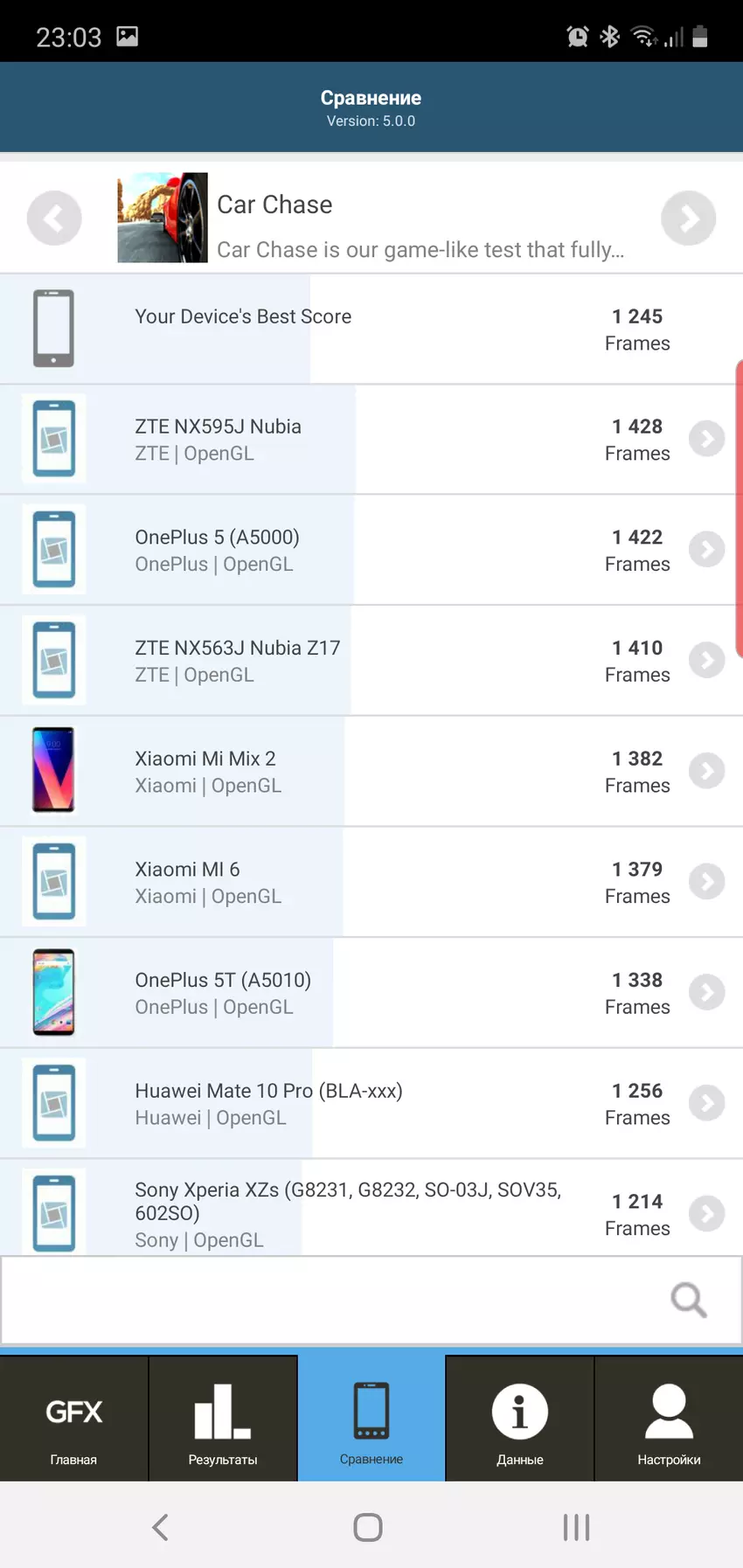Image resolution: width=743 pixels, height=1568 pixels.
Task: Switch to the Главная tab
Action: 74,1420
